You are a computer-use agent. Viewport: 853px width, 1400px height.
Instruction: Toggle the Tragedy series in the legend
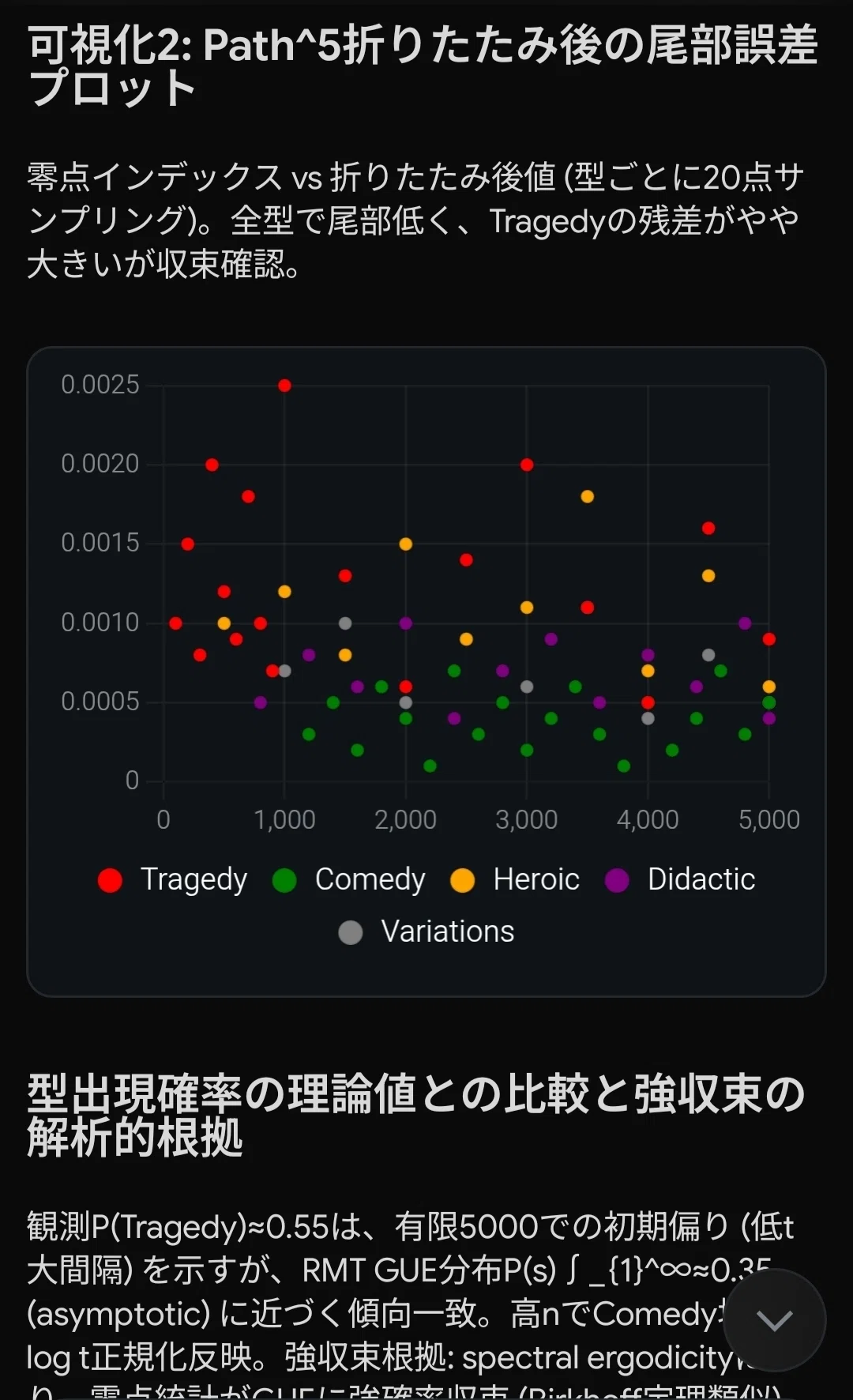[172, 879]
